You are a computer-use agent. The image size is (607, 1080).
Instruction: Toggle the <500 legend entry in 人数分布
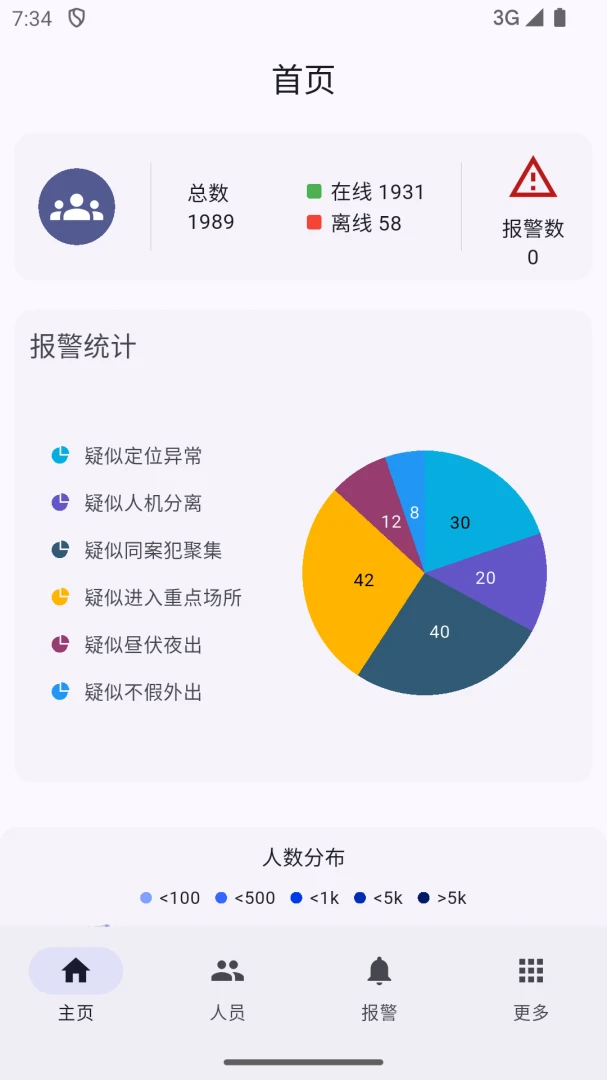pos(245,898)
